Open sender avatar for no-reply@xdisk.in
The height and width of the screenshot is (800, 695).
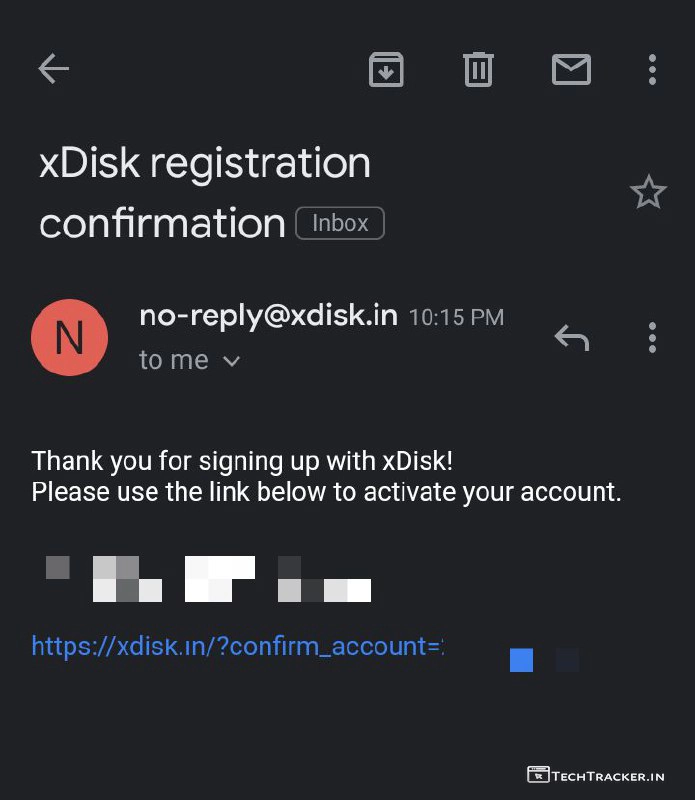click(69, 337)
